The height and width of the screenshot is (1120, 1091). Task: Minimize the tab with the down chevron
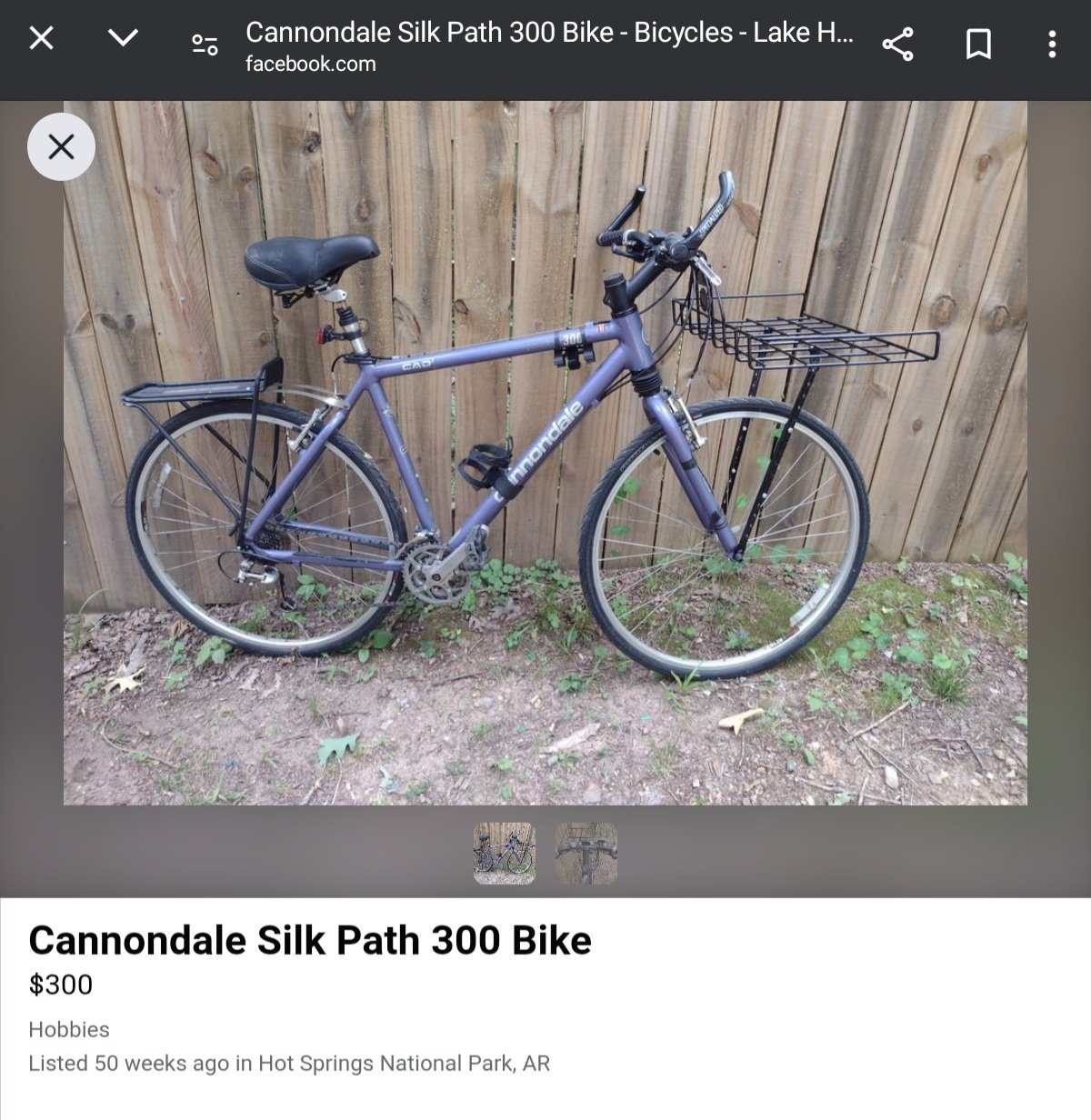coord(123,38)
